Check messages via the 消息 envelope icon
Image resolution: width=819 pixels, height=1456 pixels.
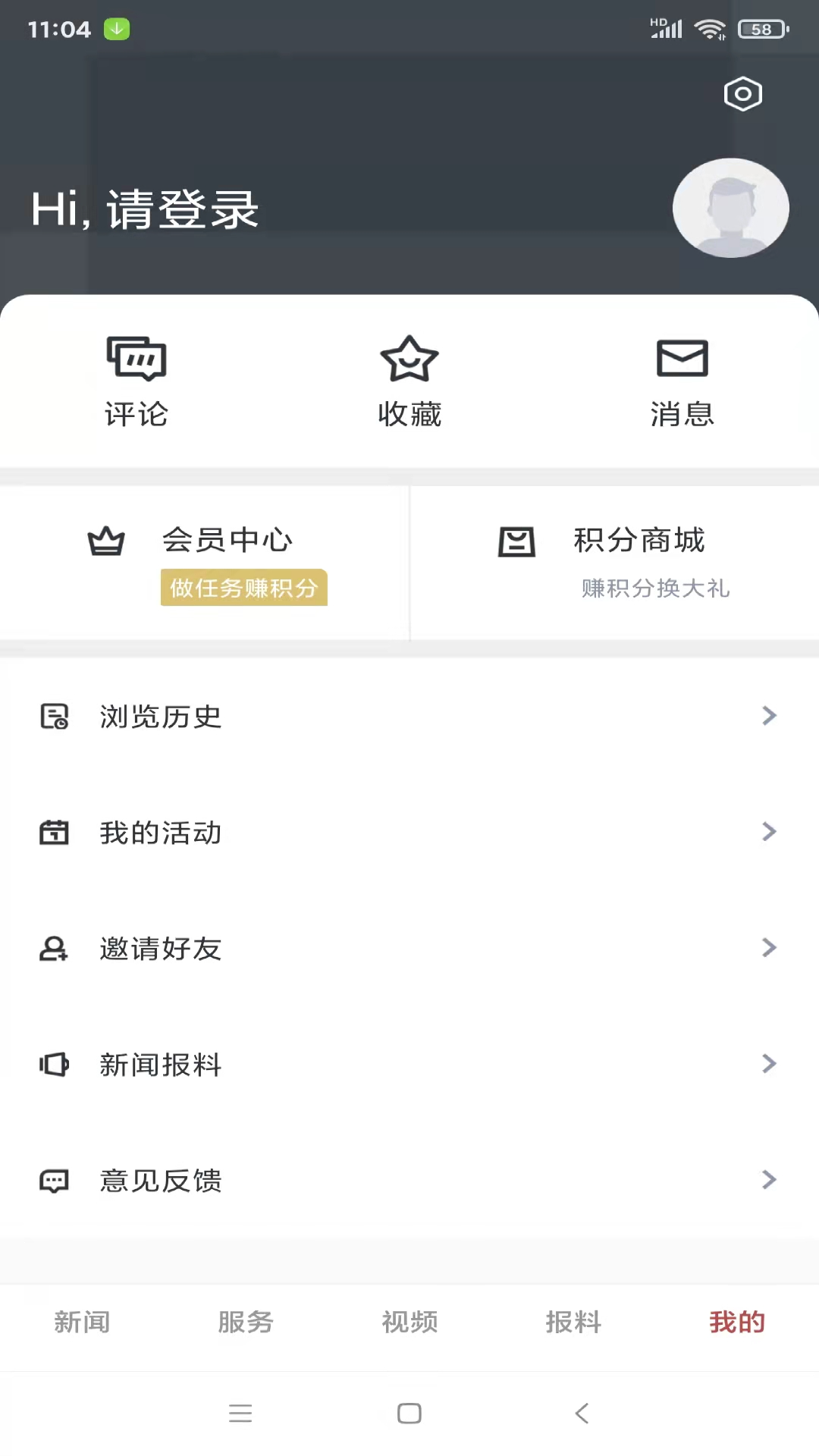pos(682,358)
